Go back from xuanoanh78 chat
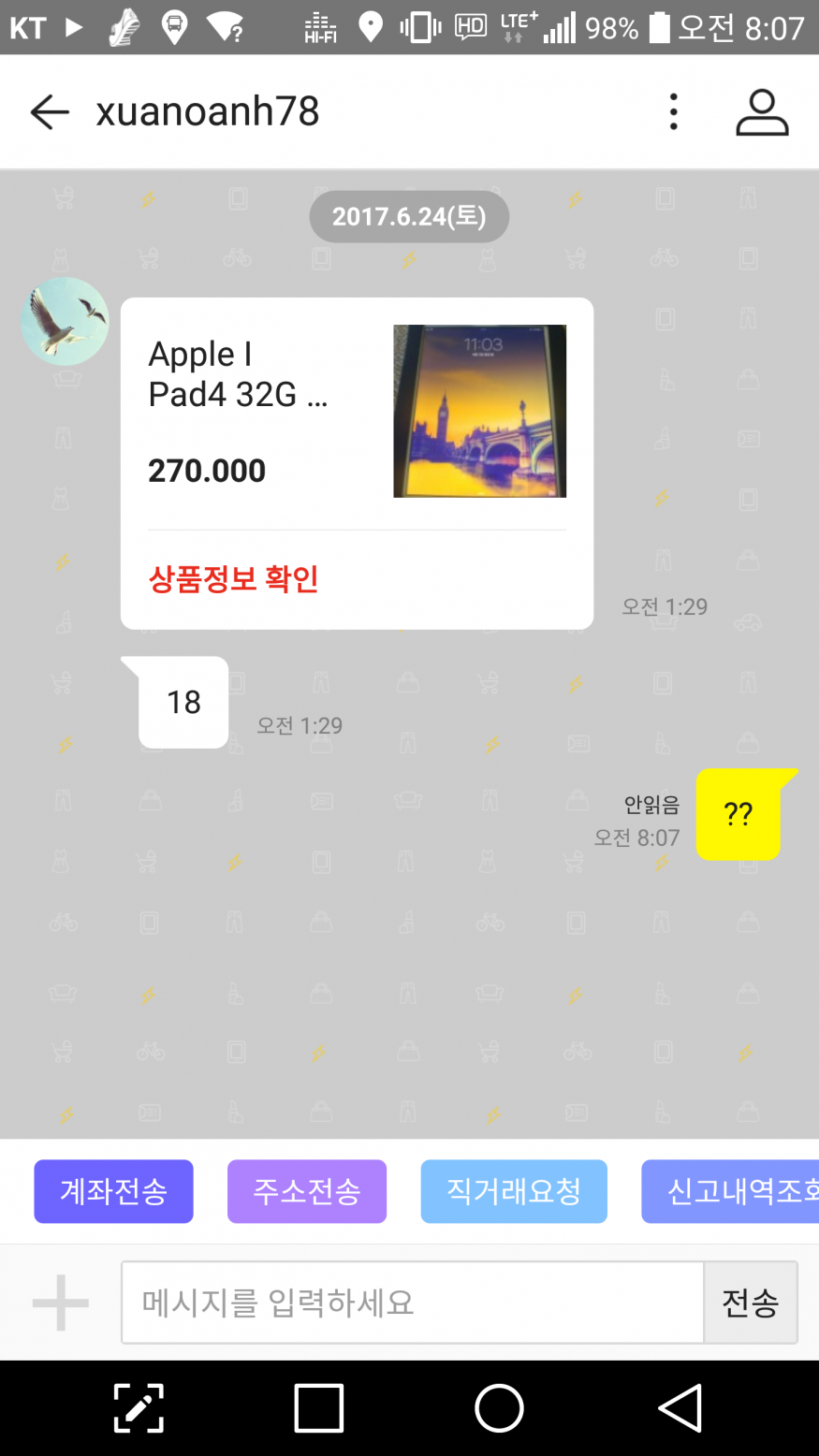 click(50, 112)
